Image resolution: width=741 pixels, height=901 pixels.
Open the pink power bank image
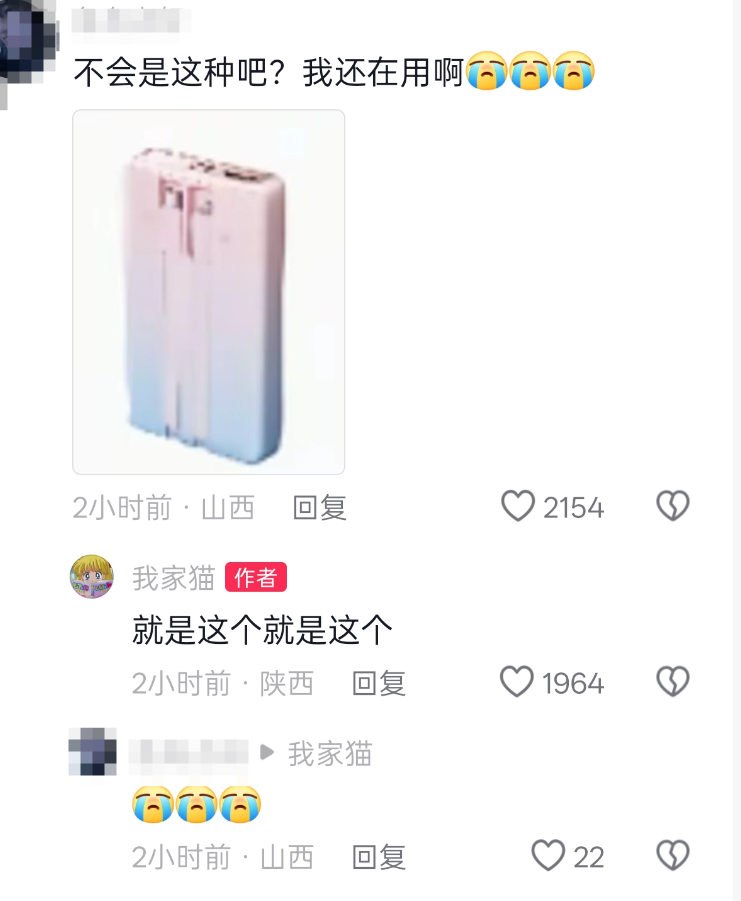coord(208,291)
